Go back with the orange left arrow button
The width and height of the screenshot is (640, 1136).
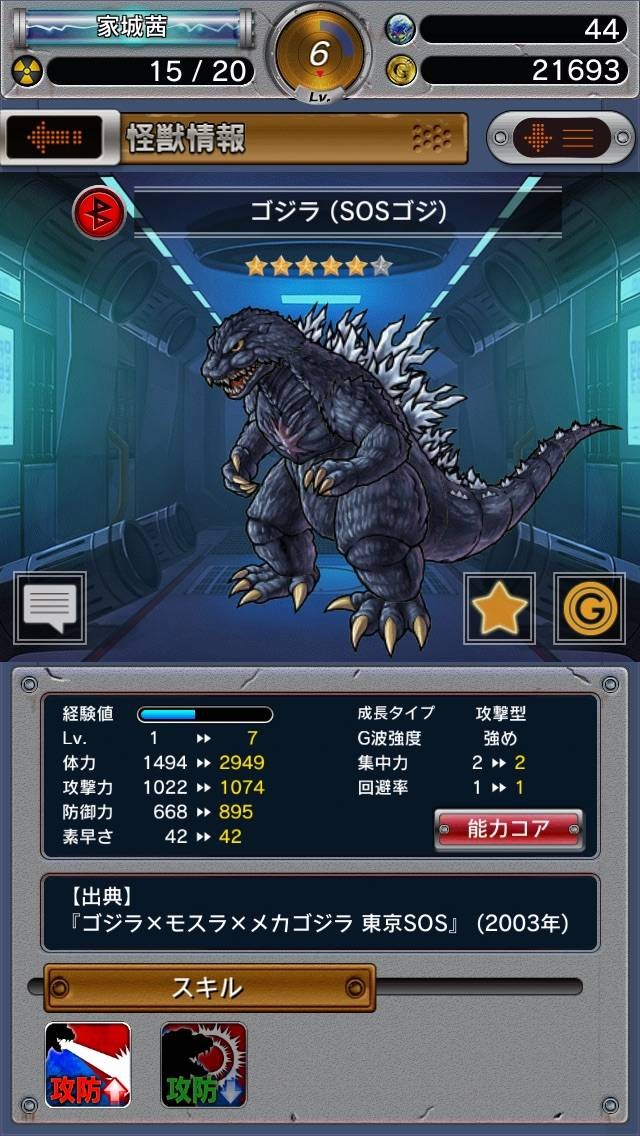pyautogui.click(x=55, y=137)
